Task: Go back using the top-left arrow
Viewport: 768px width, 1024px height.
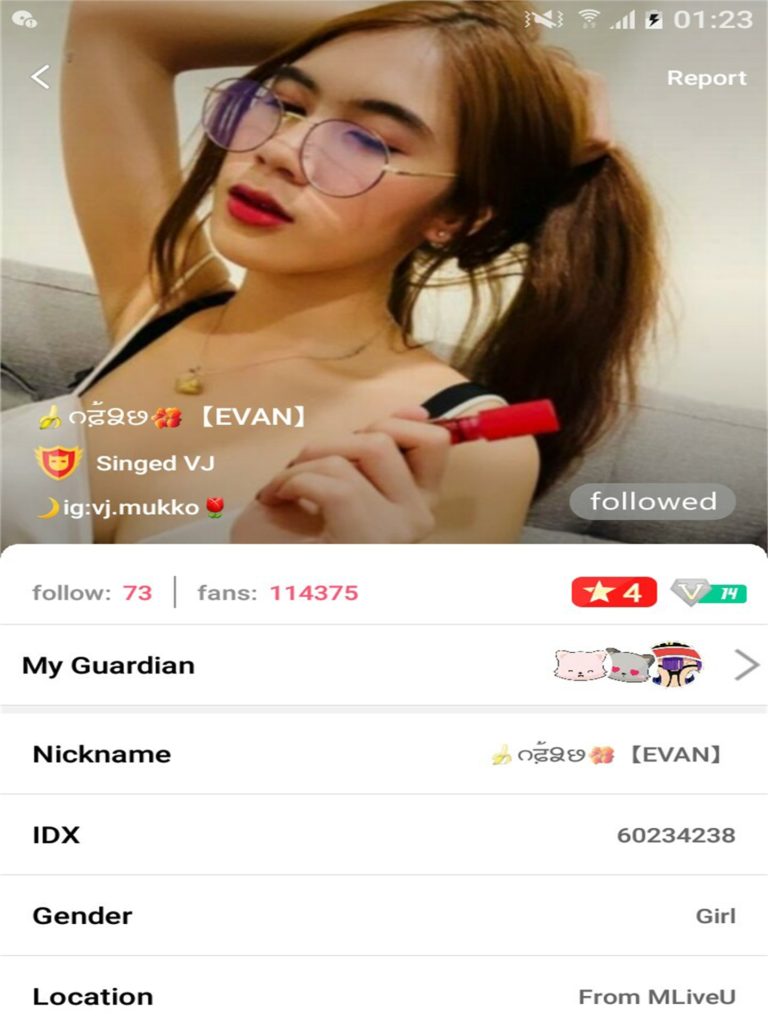Action: pos(40,77)
